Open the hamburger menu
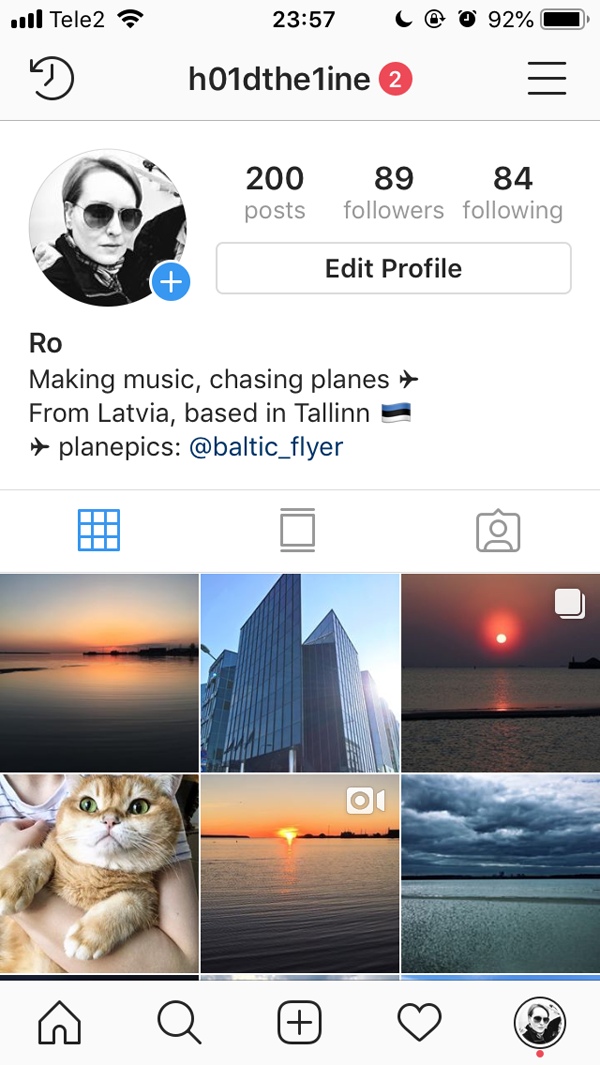 coord(547,79)
